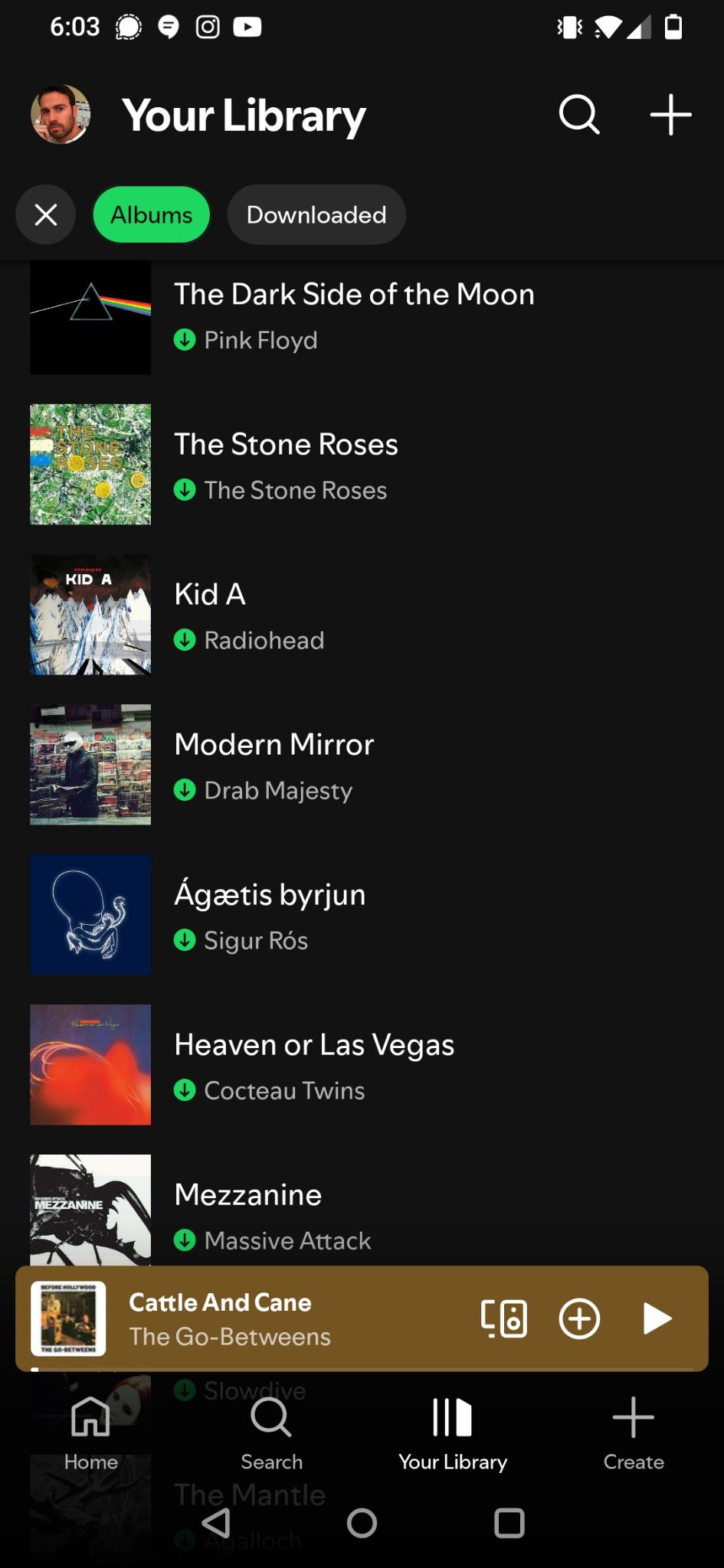This screenshot has height=1568, width=724.
Task: Open the profile avatar menu
Action: click(x=61, y=115)
